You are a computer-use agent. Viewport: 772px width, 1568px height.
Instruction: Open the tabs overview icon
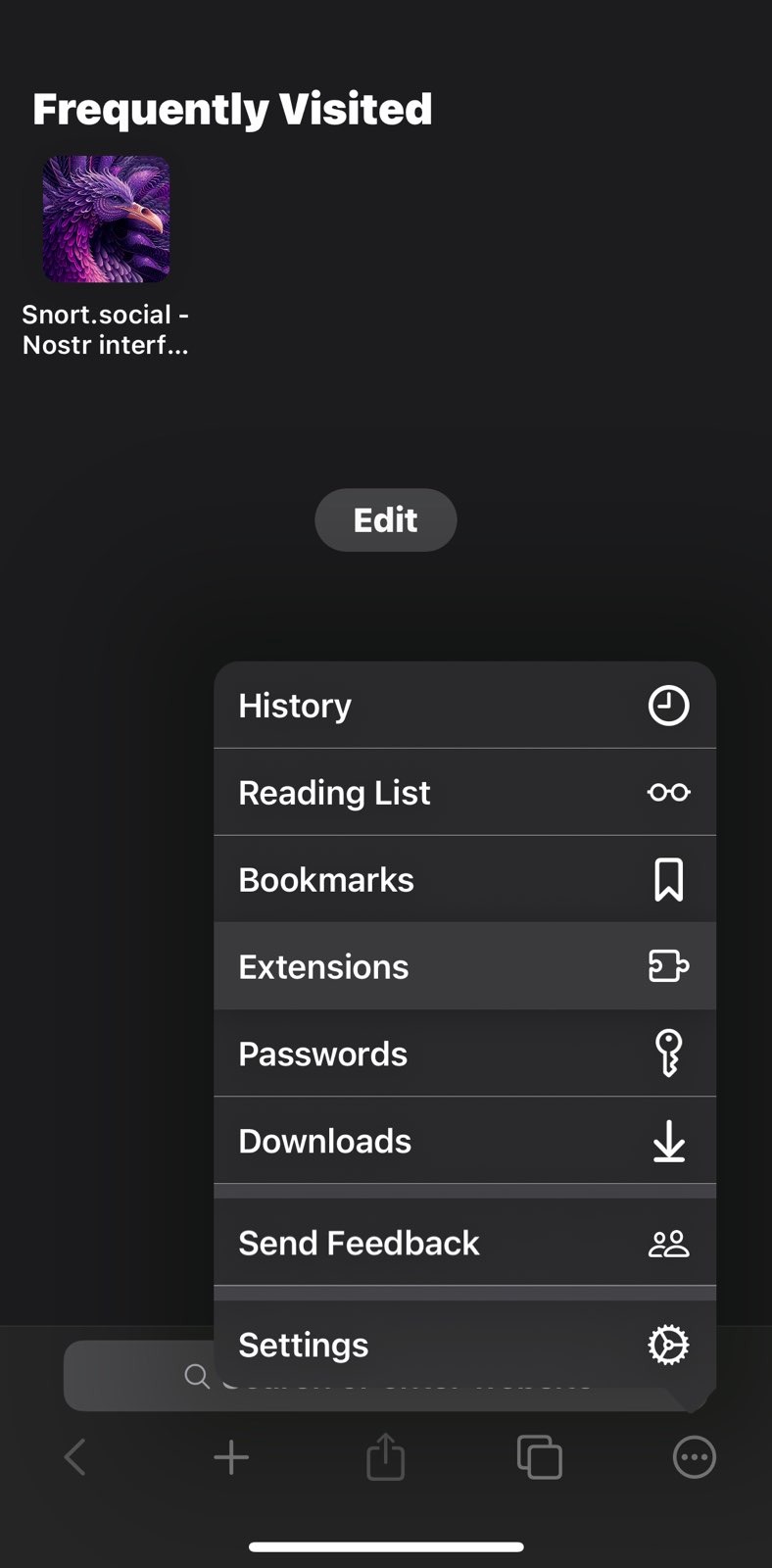(540, 1456)
